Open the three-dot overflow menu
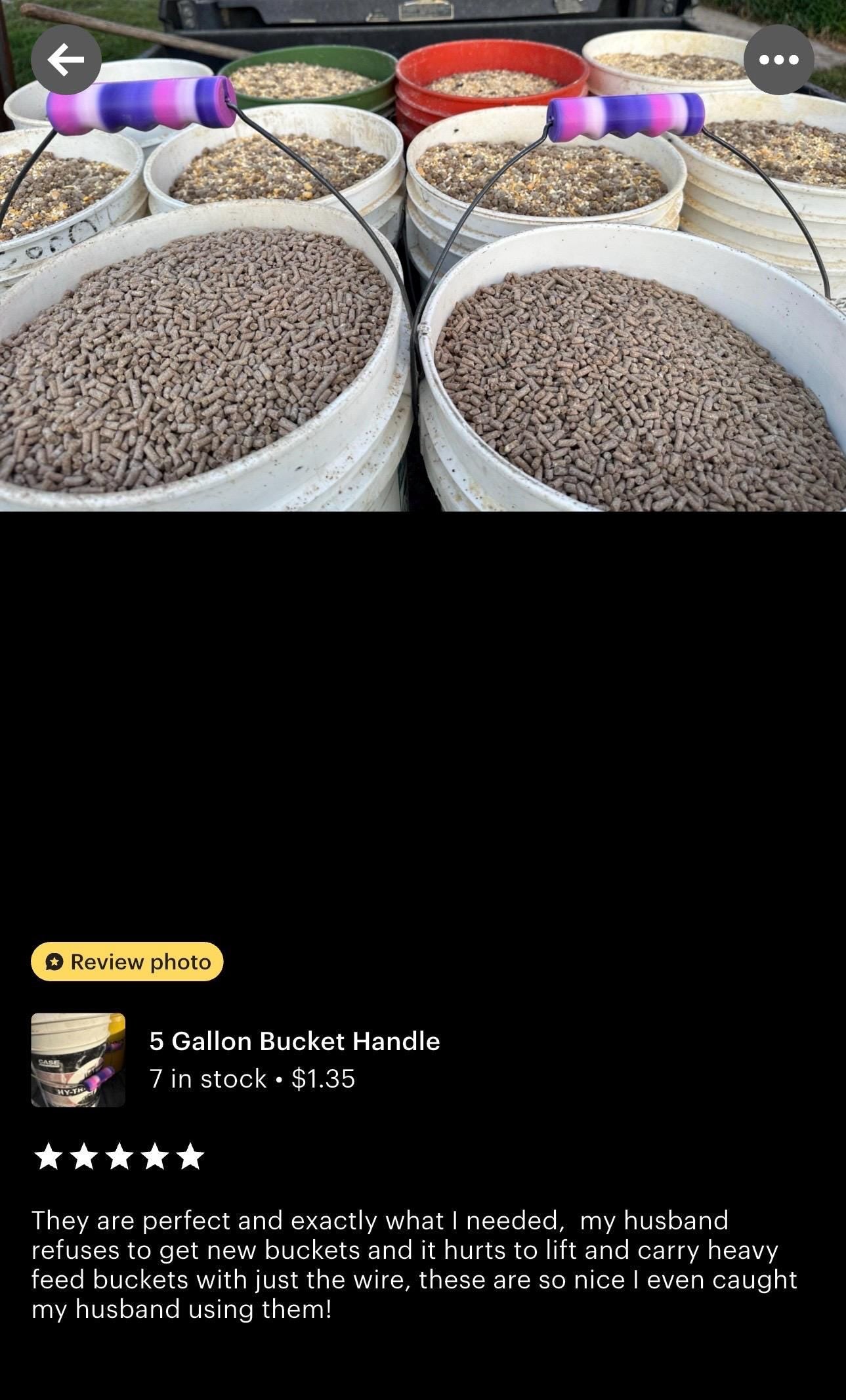 pyautogui.click(x=778, y=60)
